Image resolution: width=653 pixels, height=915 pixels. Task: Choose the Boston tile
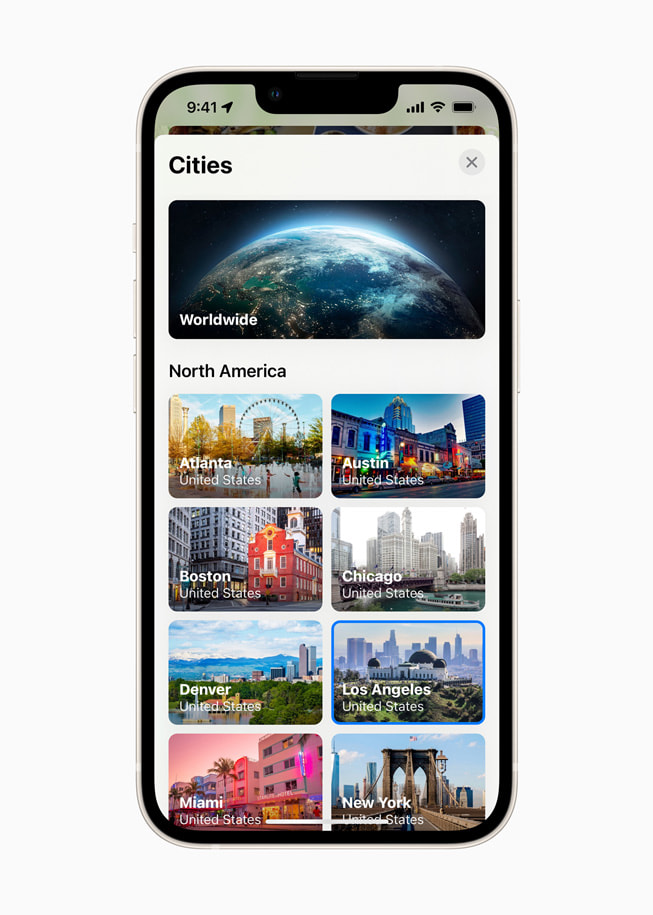pyautogui.click(x=245, y=558)
